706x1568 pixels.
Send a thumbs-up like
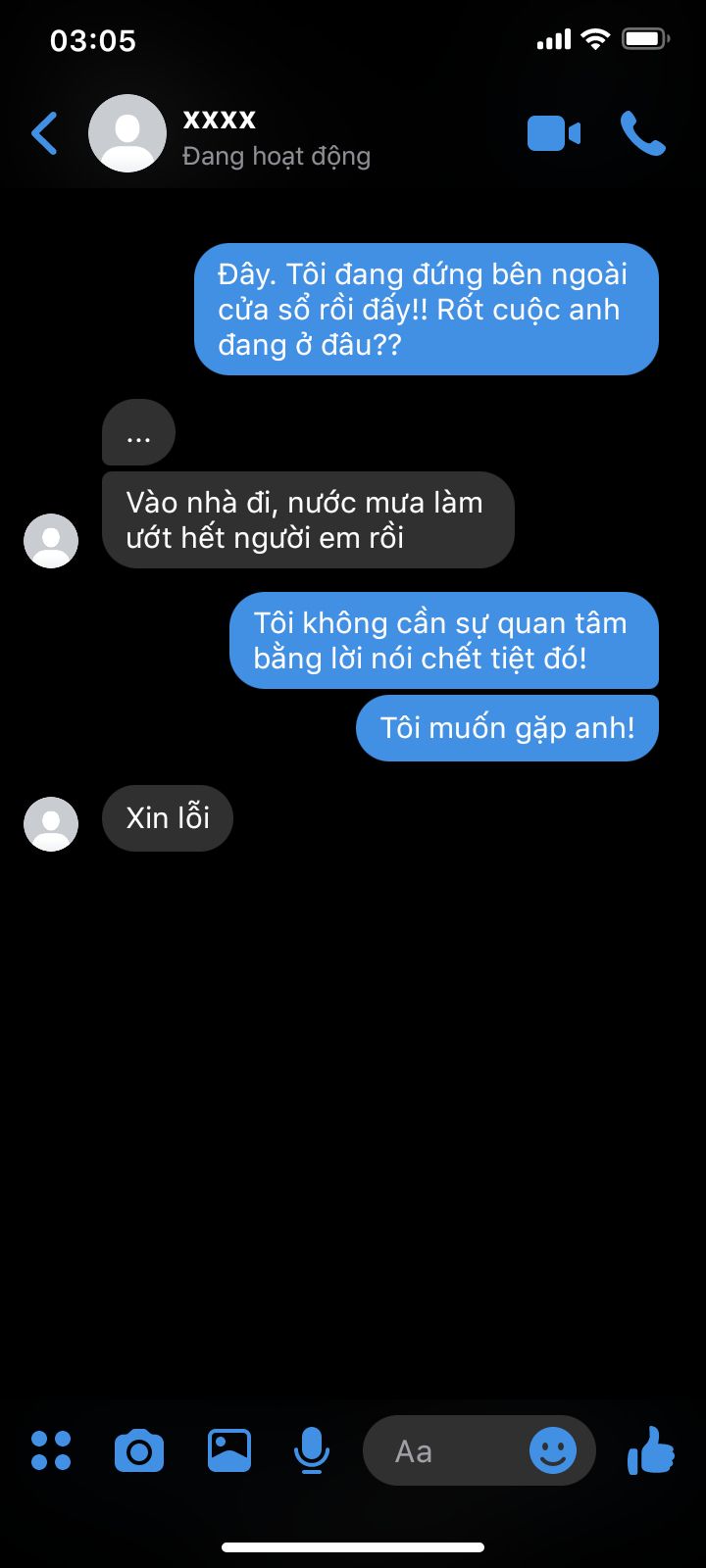651,1450
